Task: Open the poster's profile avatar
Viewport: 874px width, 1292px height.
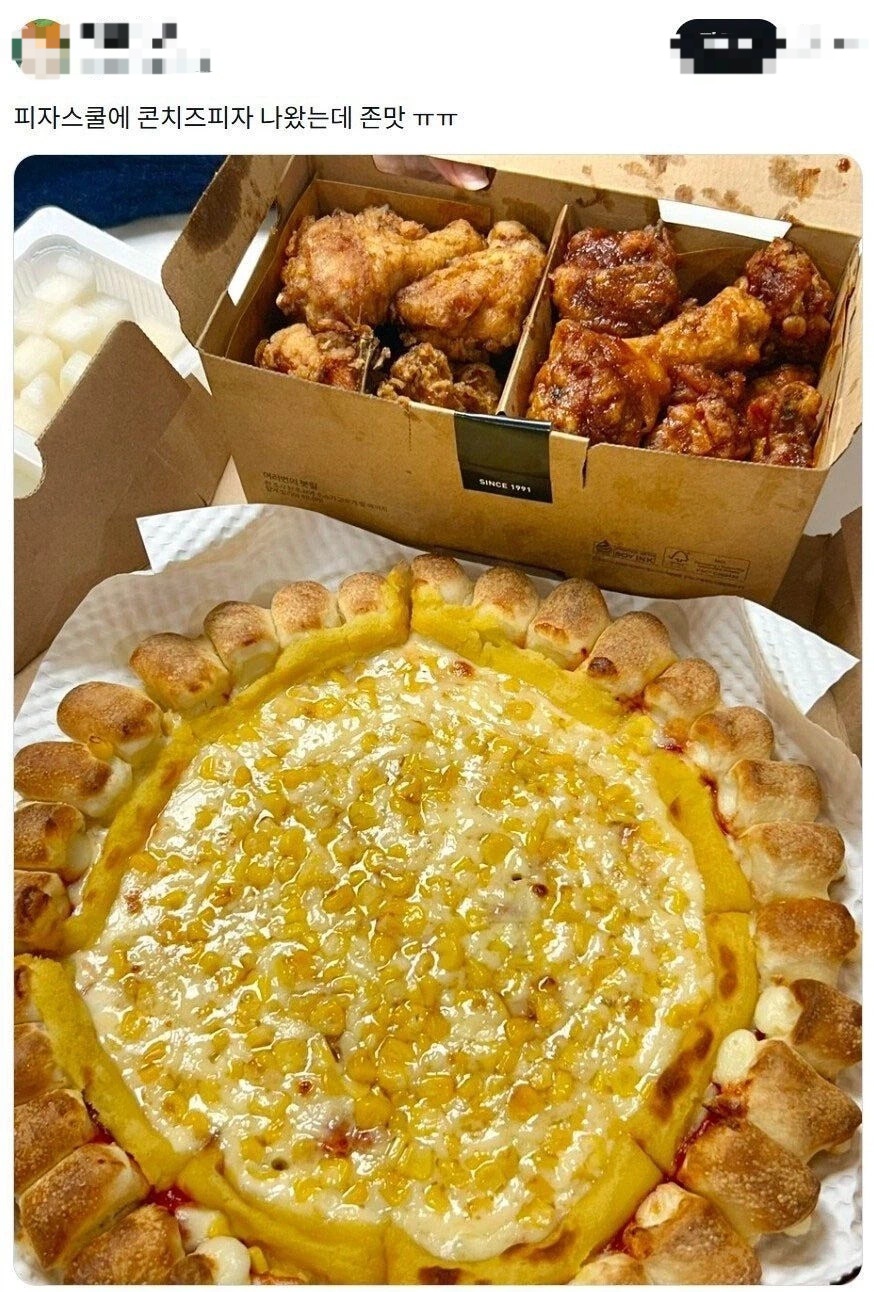Action: pyautogui.click(x=40, y=48)
